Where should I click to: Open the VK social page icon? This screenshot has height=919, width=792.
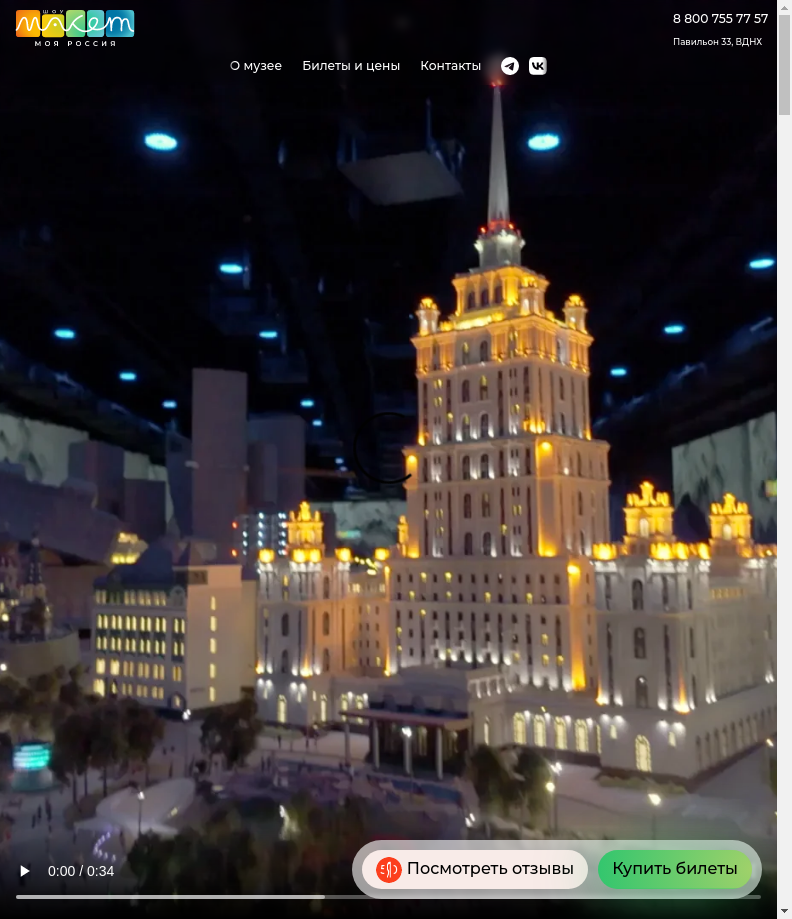pos(538,66)
